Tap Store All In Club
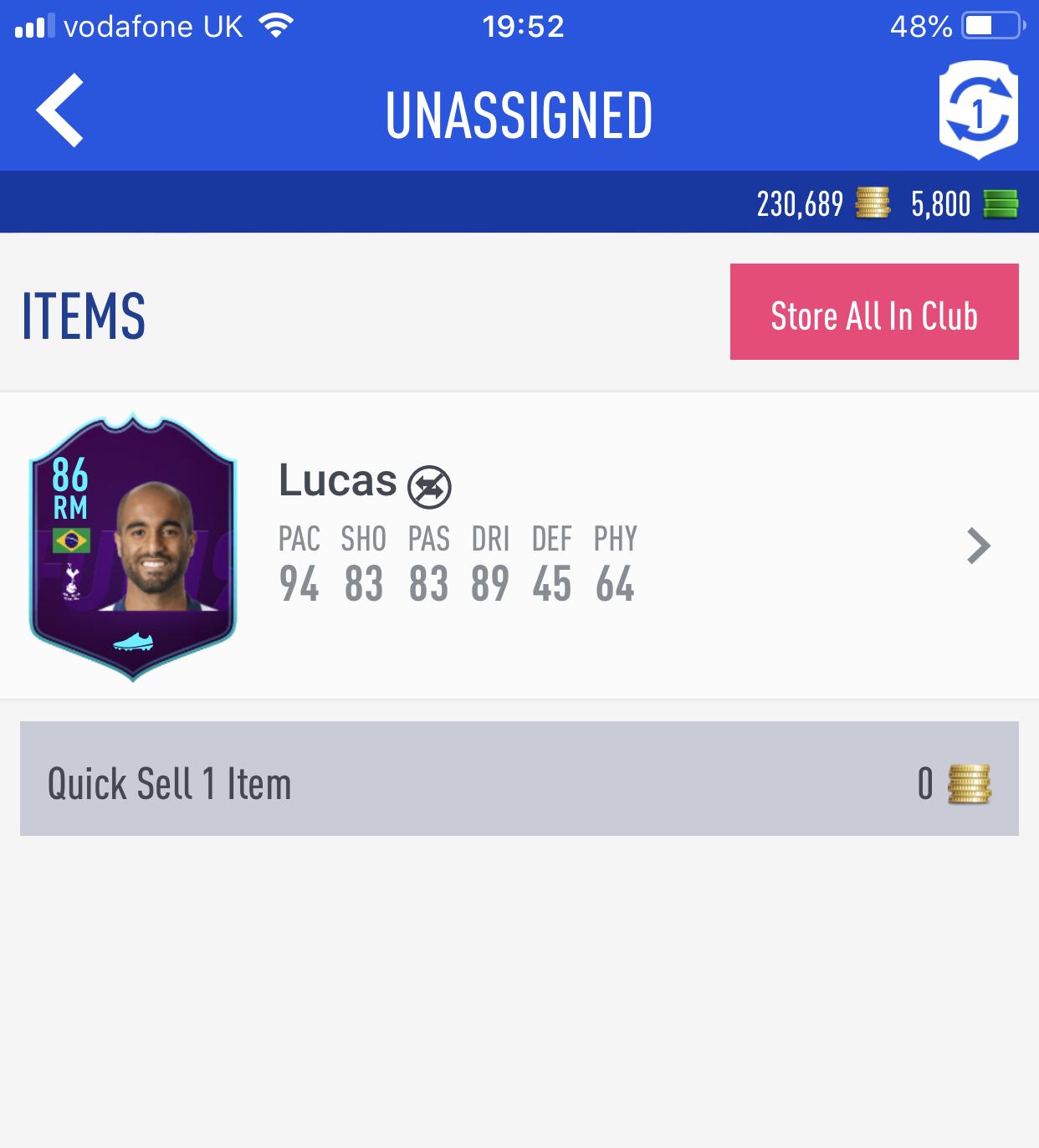The width and height of the screenshot is (1039, 1148). 874,312
